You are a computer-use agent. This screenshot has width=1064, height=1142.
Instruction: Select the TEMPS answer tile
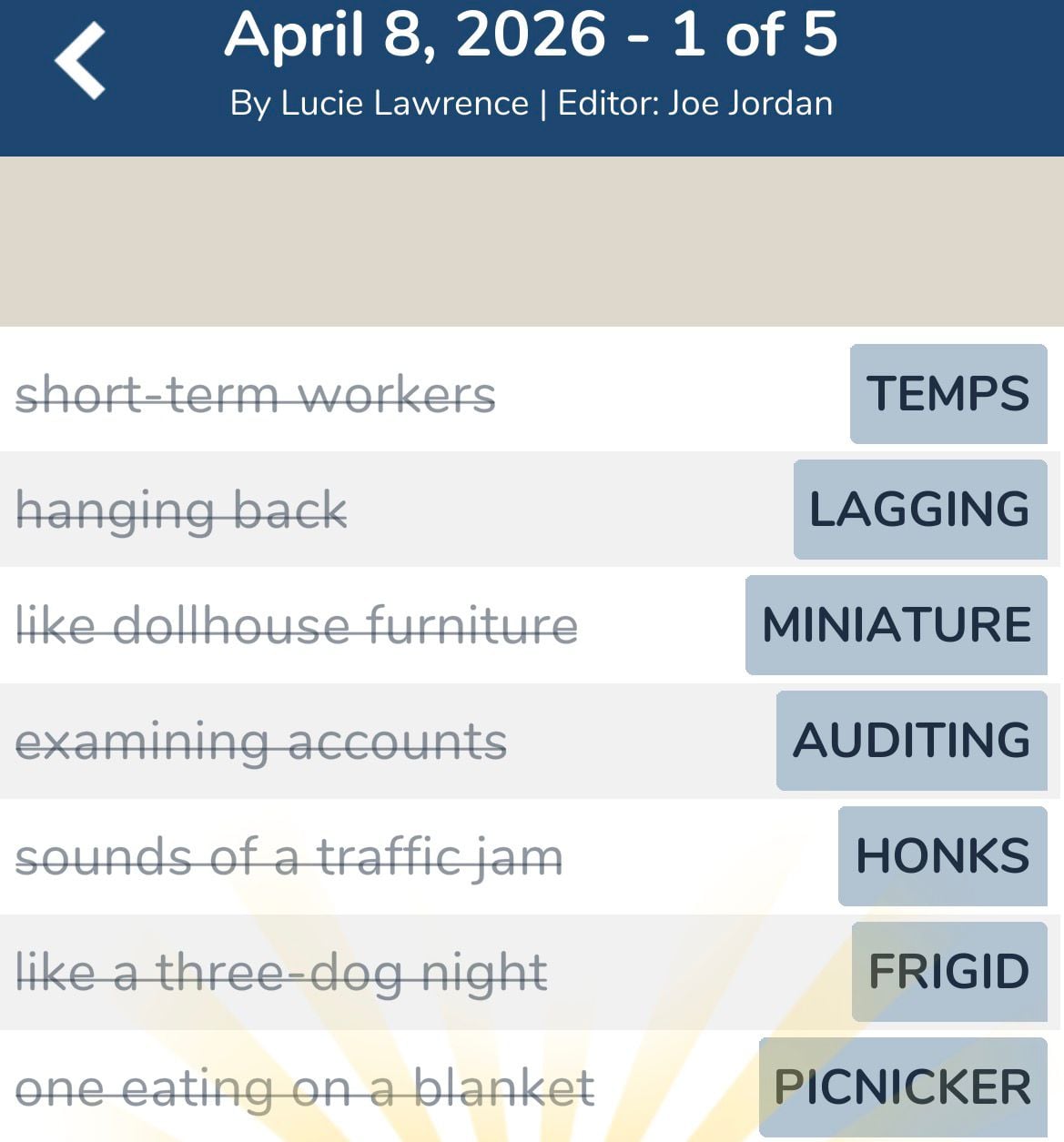(948, 394)
